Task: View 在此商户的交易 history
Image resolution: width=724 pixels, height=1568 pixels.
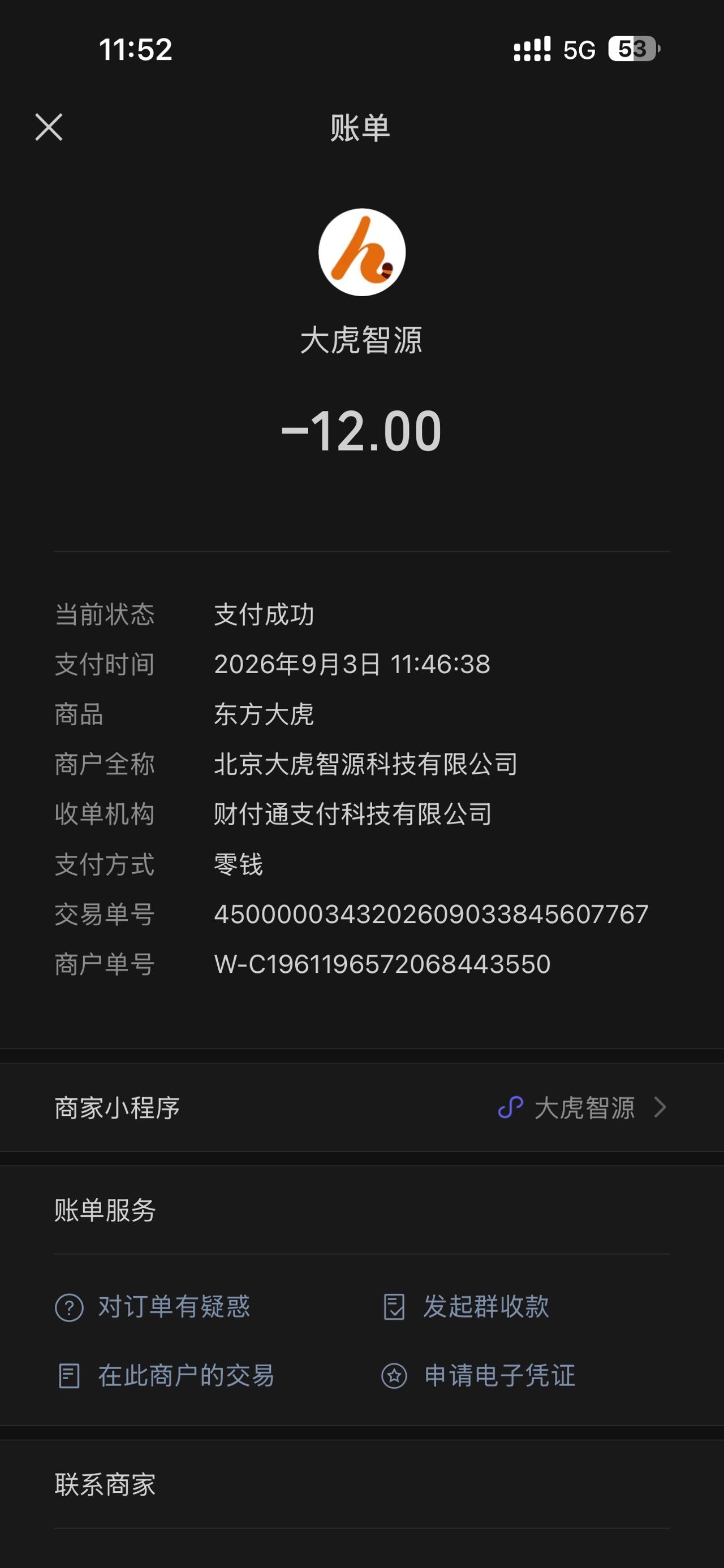Action: pos(165,1376)
